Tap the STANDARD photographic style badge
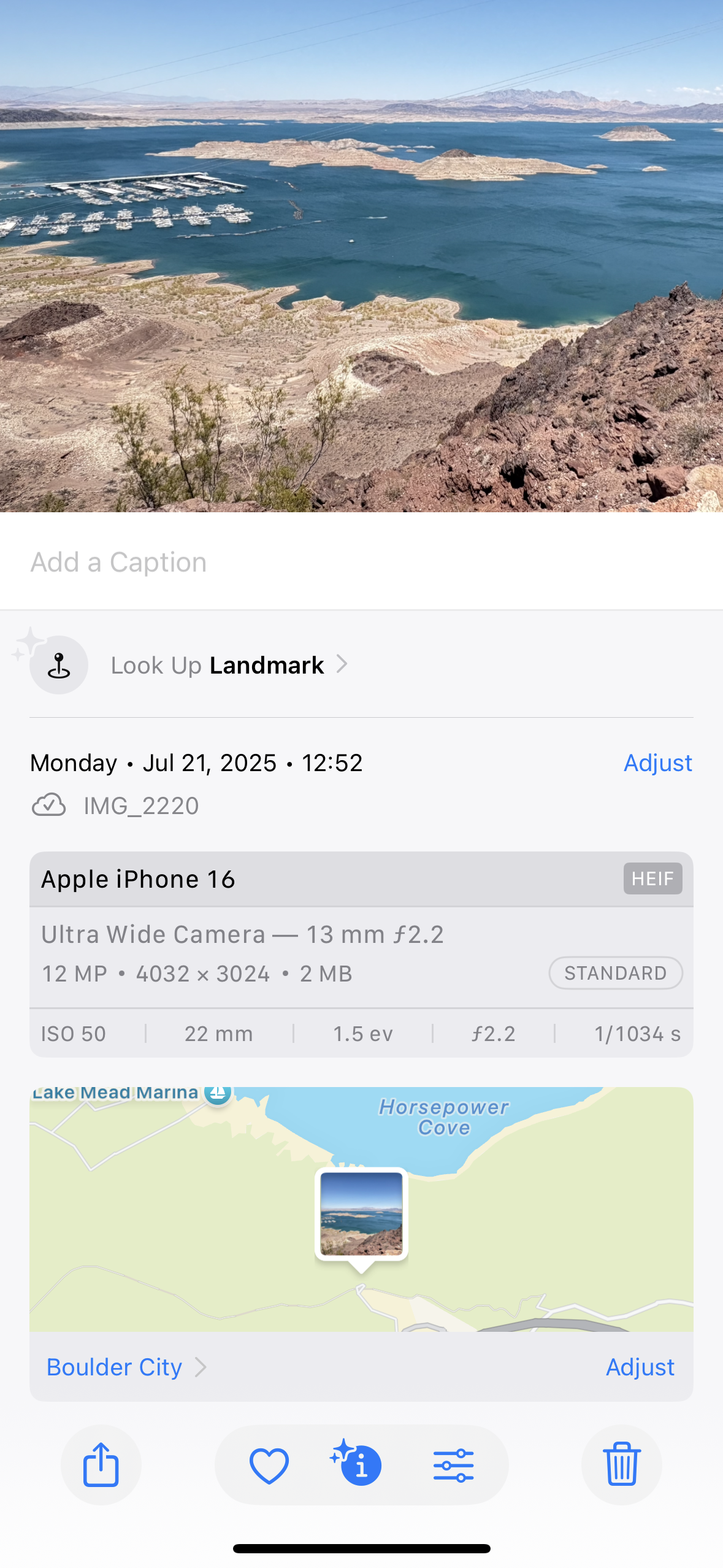 [615, 973]
